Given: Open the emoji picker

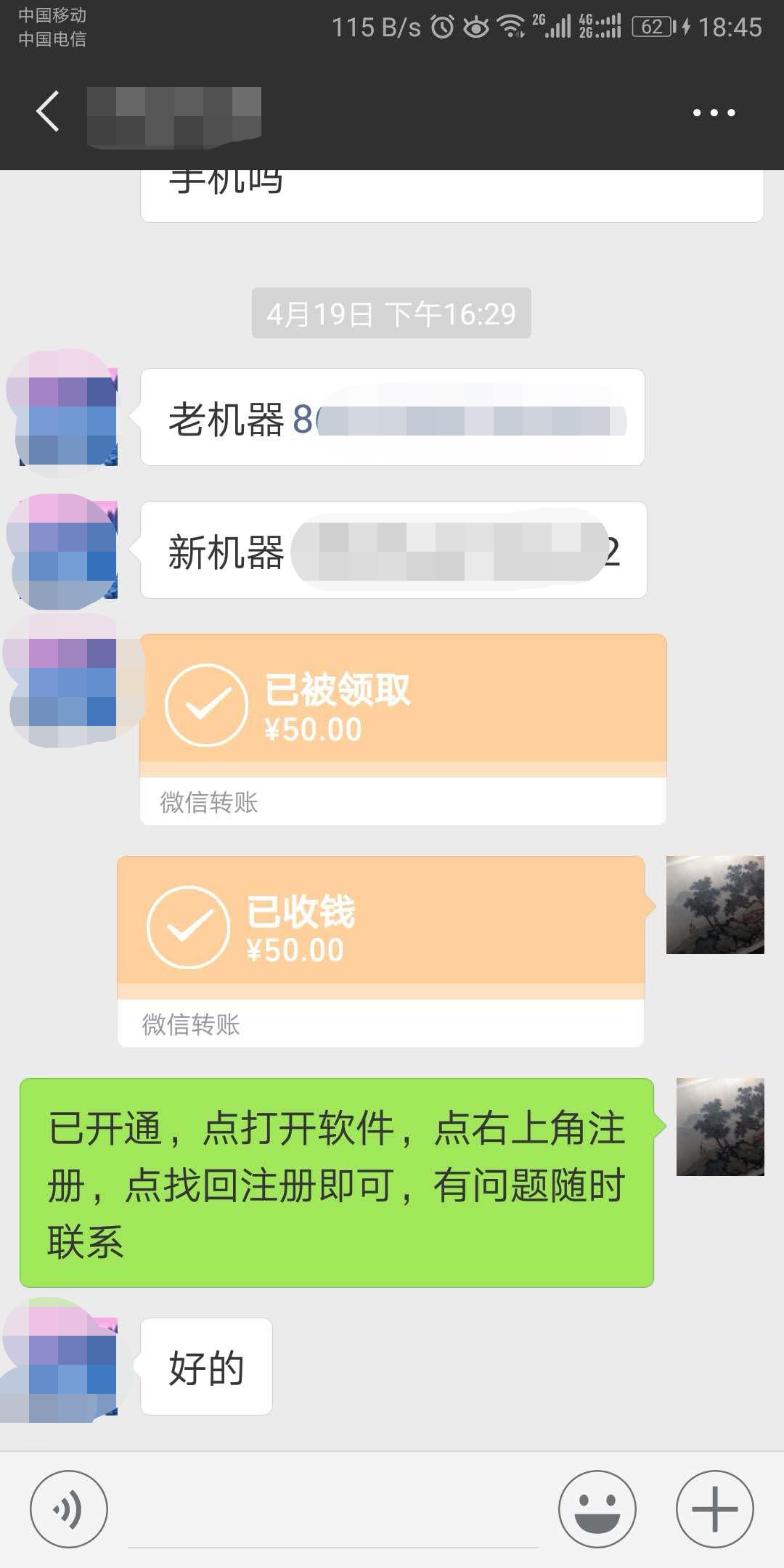Looking at the screenshot, I should coord(597,1509).
